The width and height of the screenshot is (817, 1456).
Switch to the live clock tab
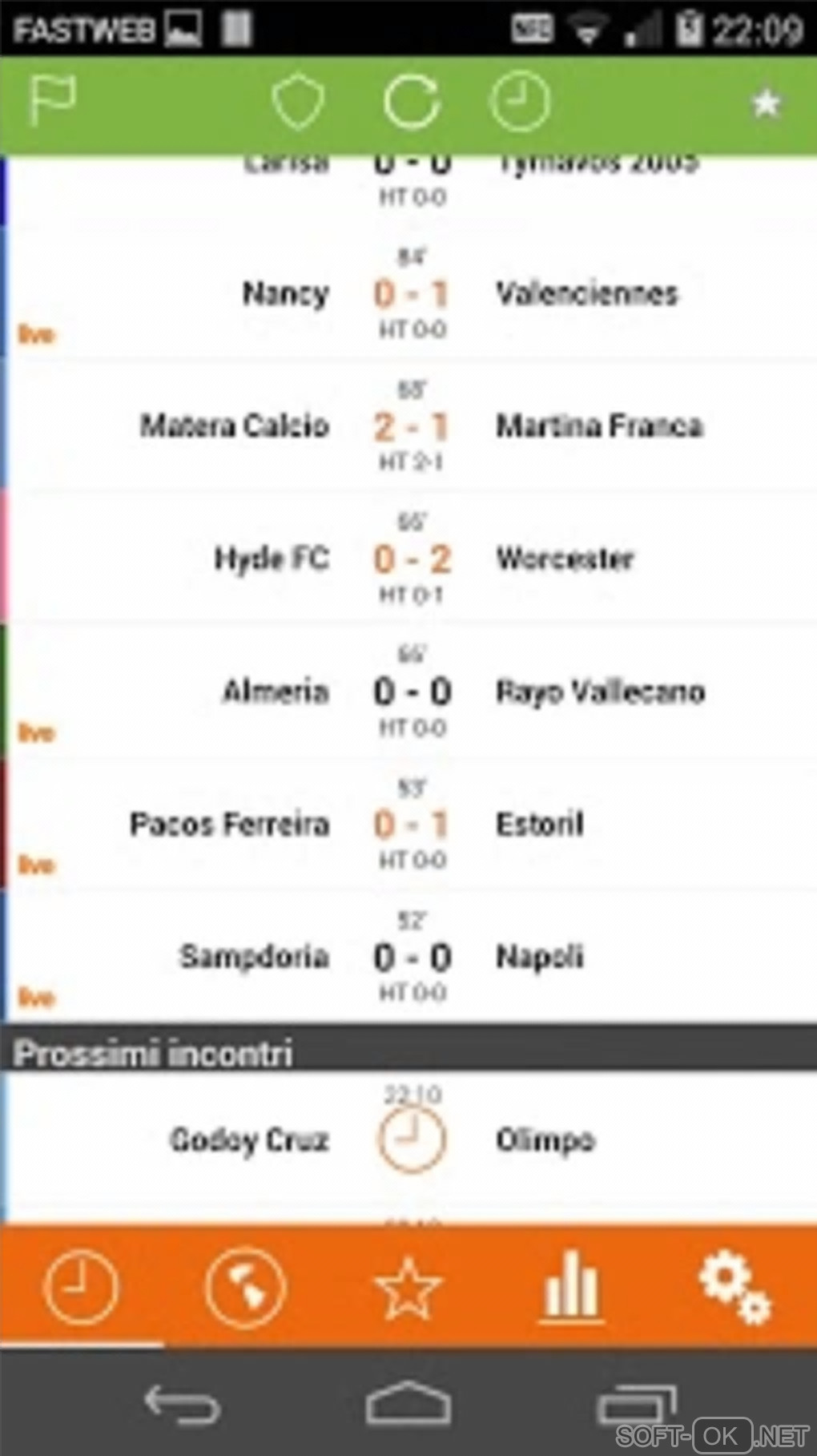click(x=81, y=1287)
